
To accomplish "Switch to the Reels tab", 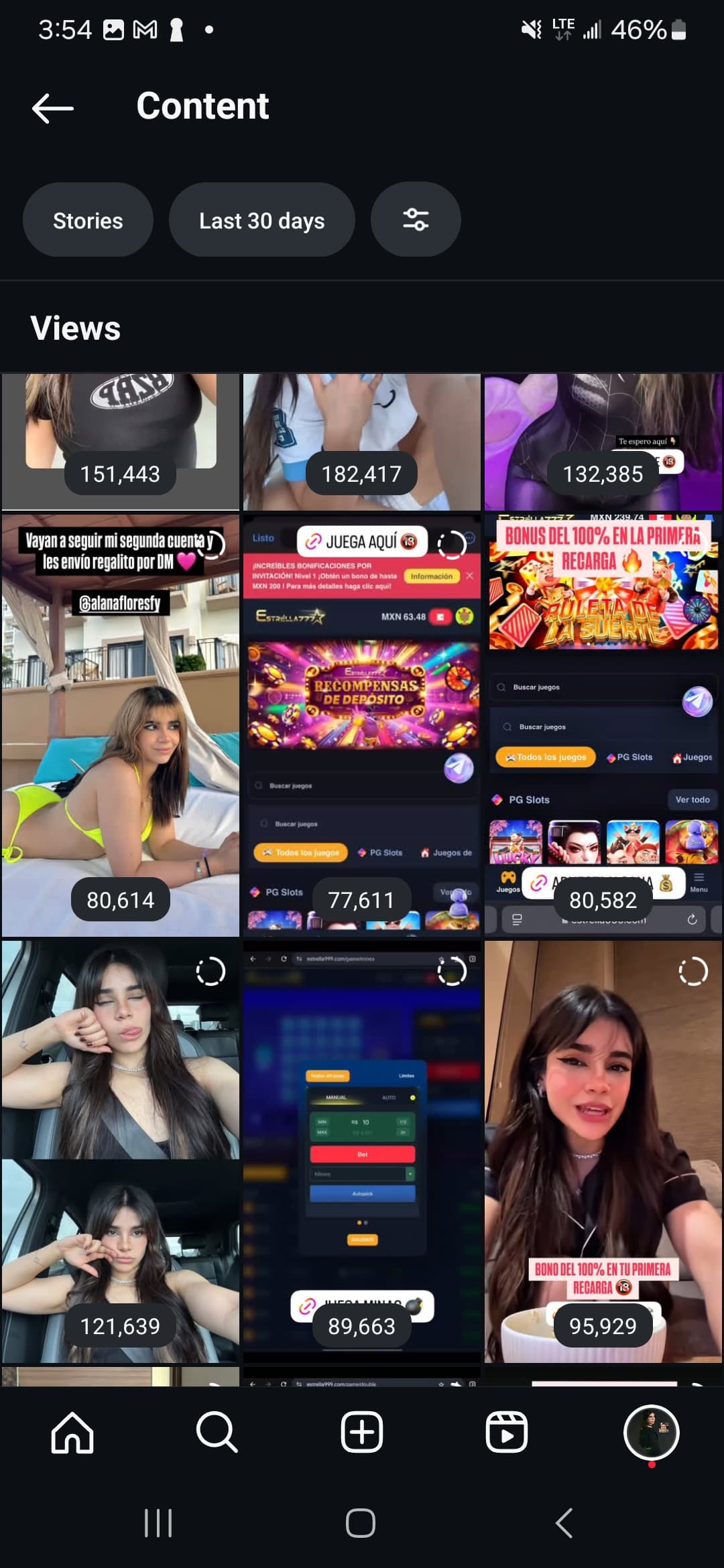I will point(506,1433).
